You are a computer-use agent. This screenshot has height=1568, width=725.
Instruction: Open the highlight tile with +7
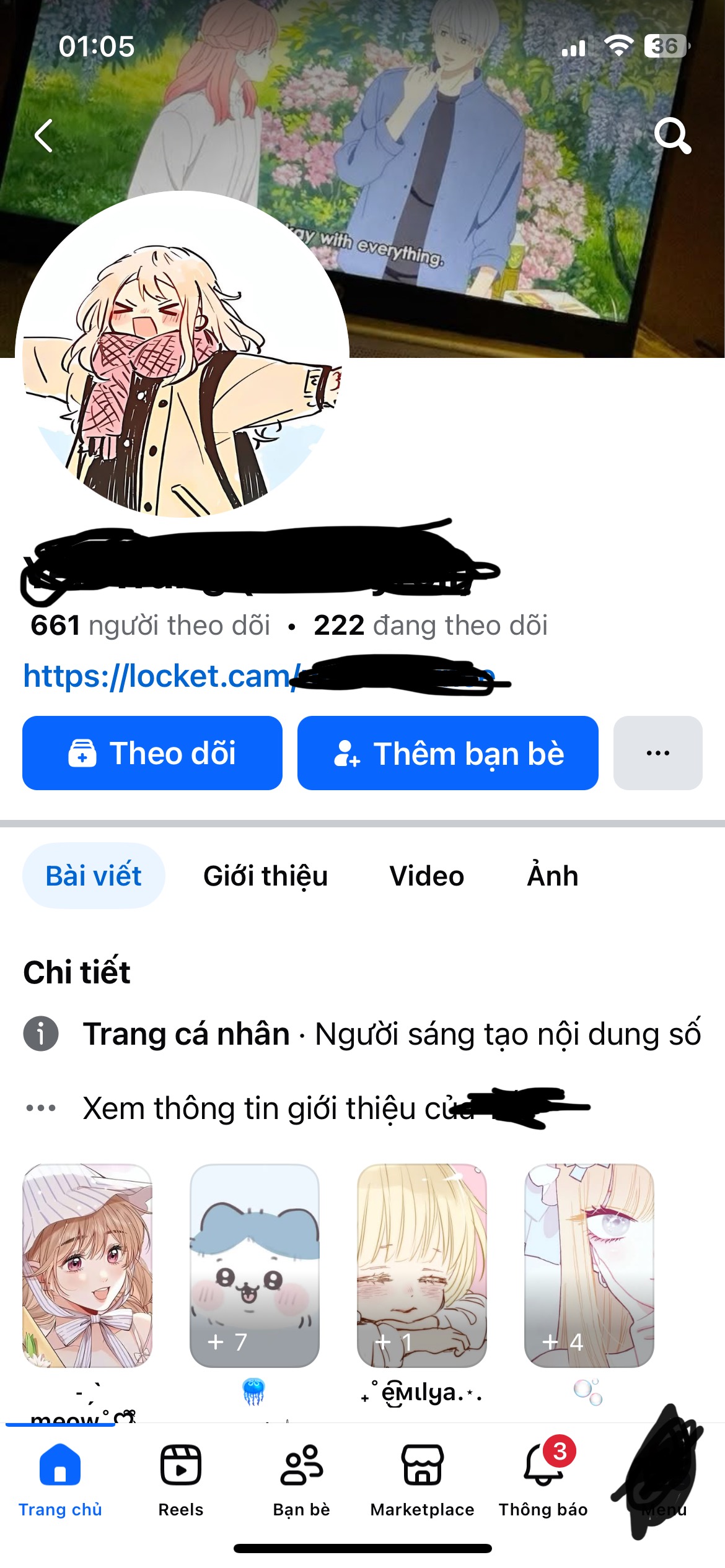pos(255,1265)
